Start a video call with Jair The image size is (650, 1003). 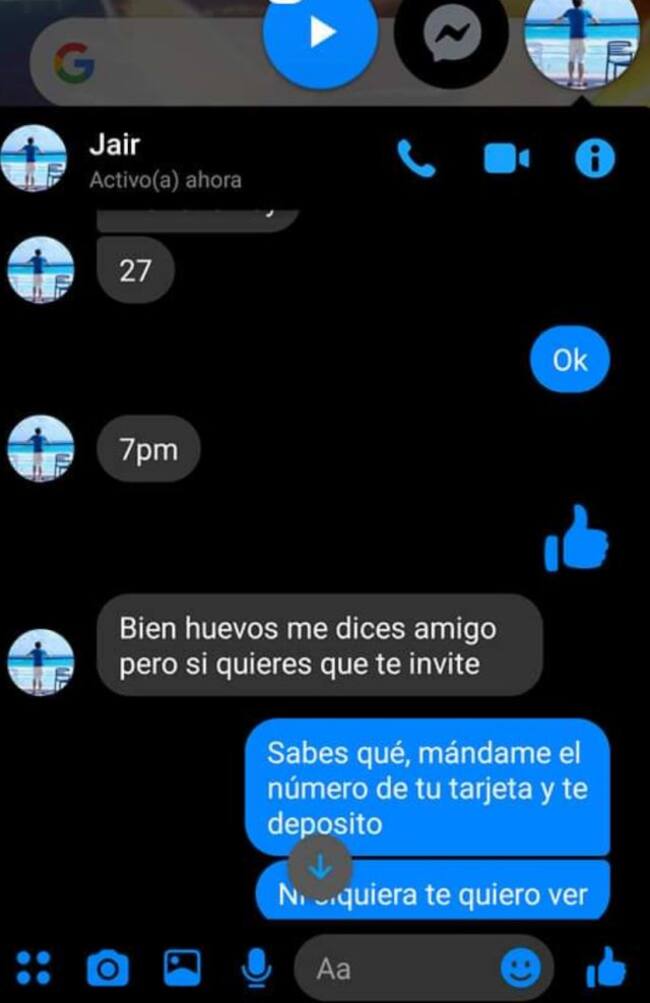click(506, 158)
